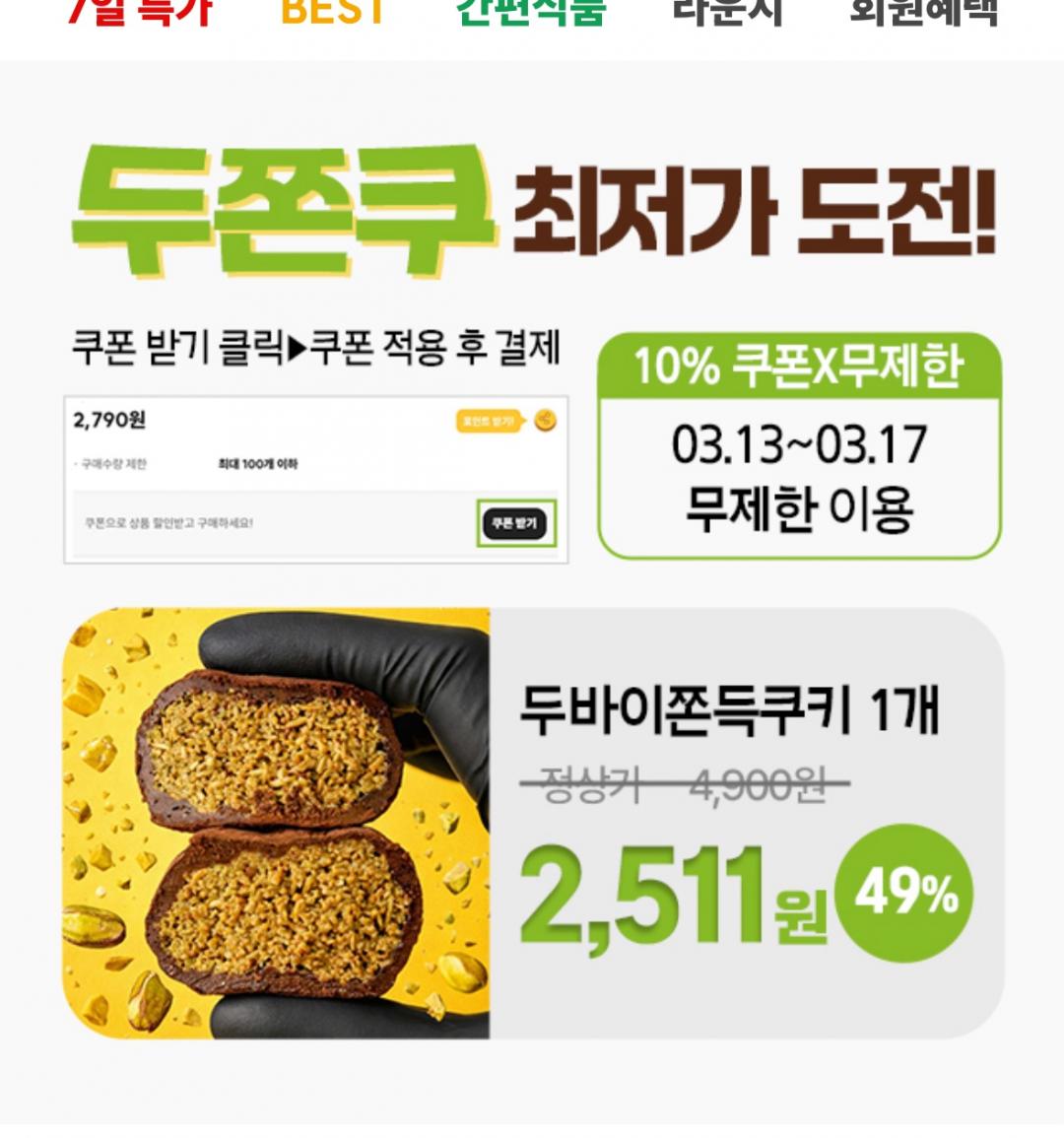The width and height of the screenshot is (1064, 1138).
Task: Switch to the 7일 특가 tab
Action: click(x=140, y=12)
